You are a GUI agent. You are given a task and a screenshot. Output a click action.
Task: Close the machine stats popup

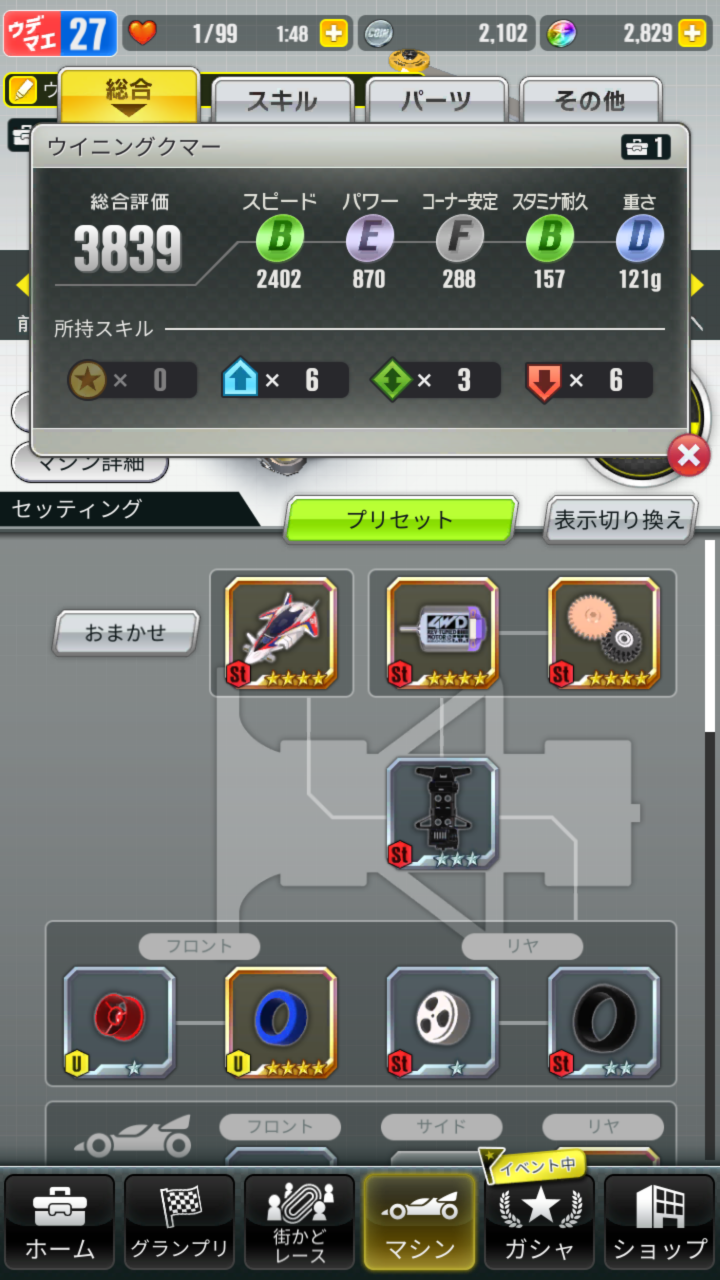pos(689,456)
